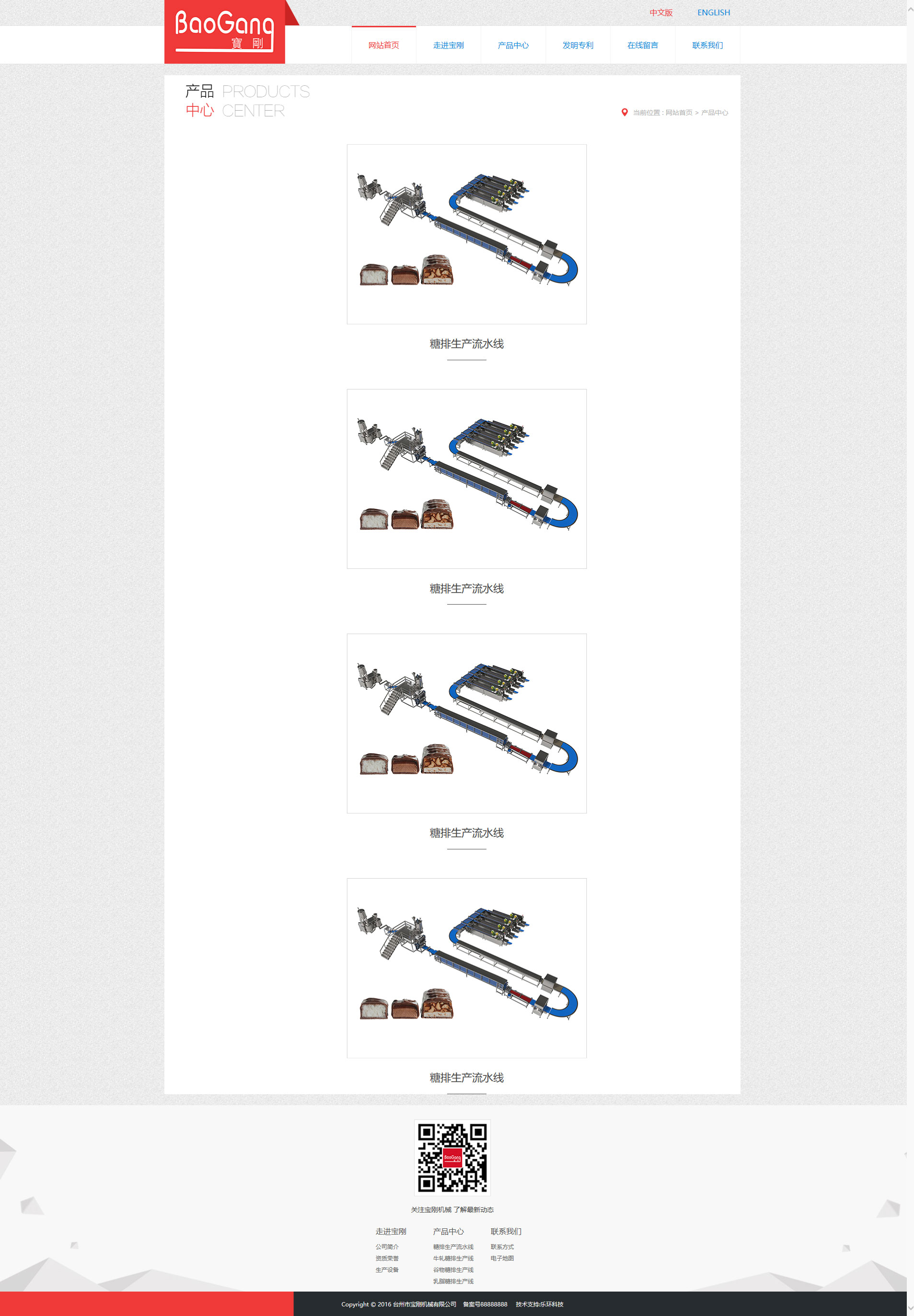Open 产品中心 in top navigation
The width and height of the screenshot is (914, 1316).
[512, 45]
